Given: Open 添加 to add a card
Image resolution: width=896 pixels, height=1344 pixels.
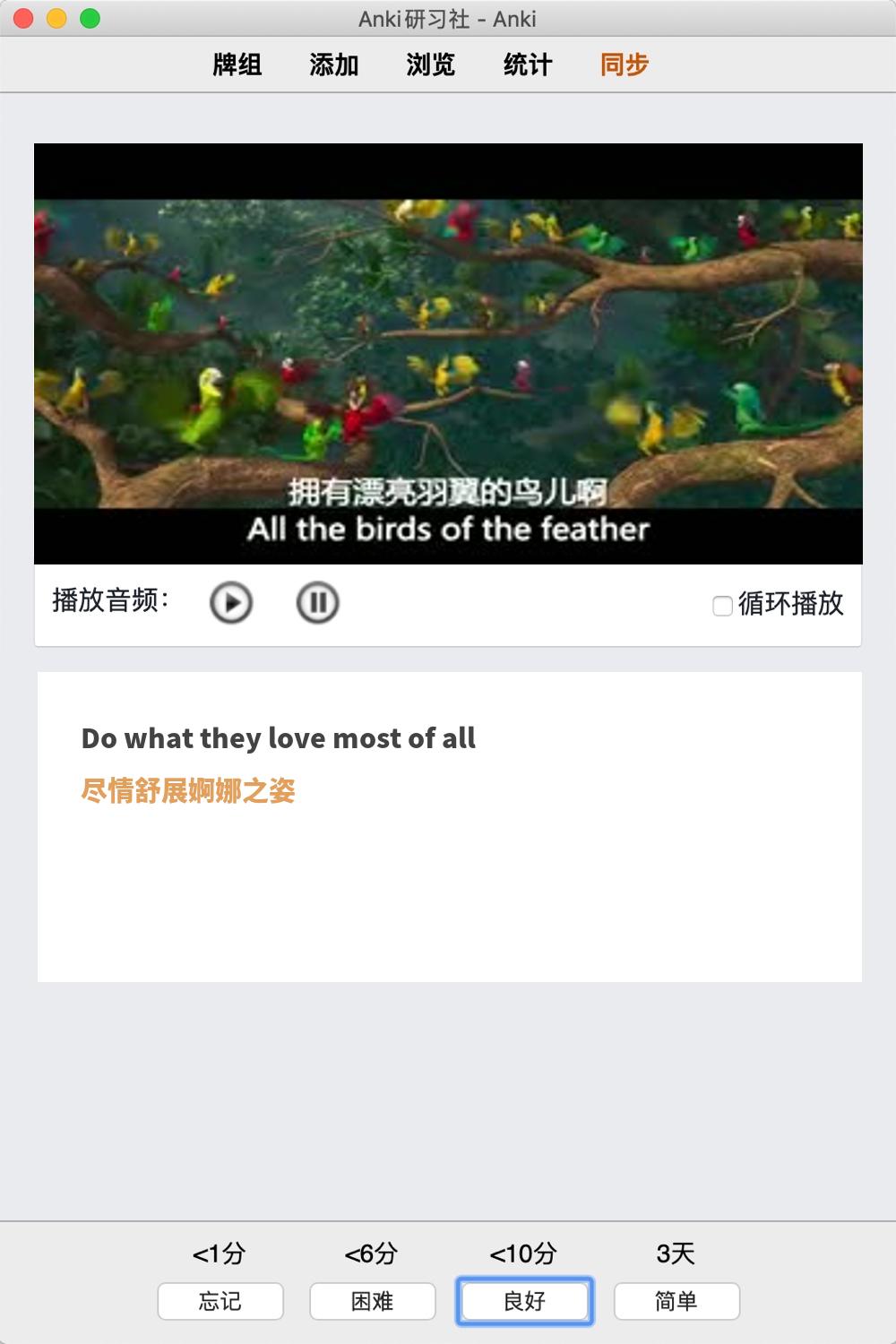Looking at the screenshot, I should (334, 65).
